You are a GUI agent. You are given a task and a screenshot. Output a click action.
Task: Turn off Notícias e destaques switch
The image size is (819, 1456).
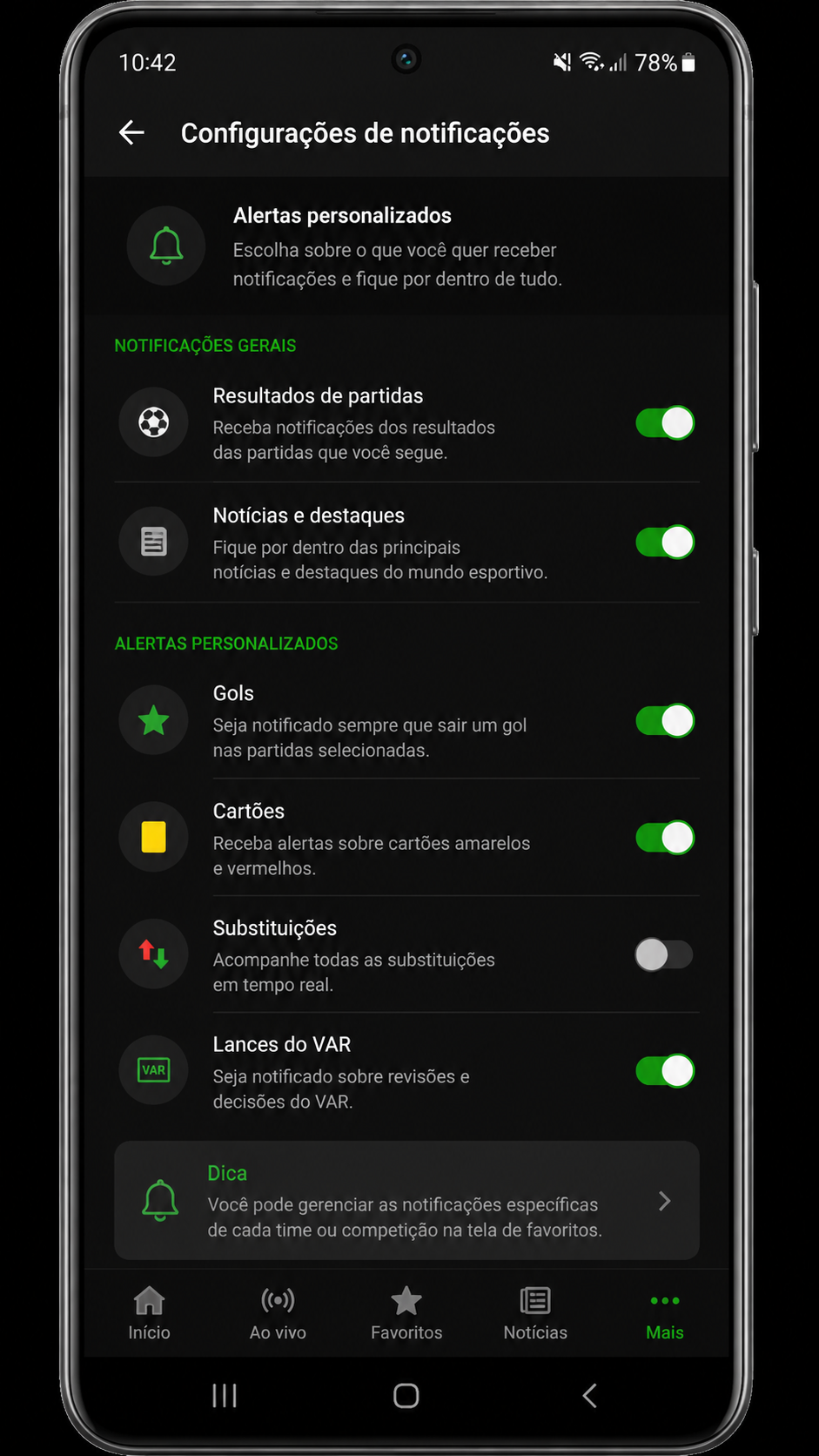point(665,543)
